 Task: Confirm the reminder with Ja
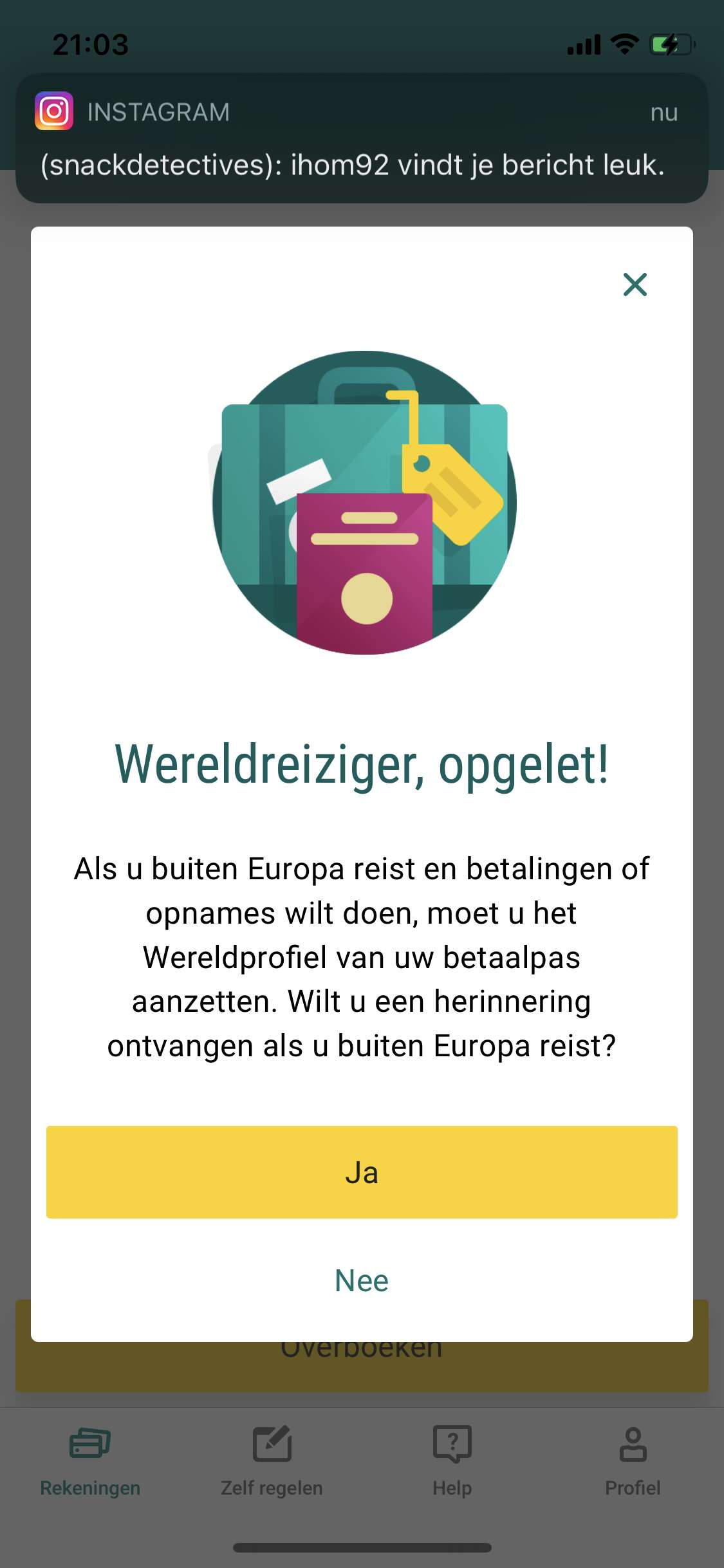coord(362,1171)
